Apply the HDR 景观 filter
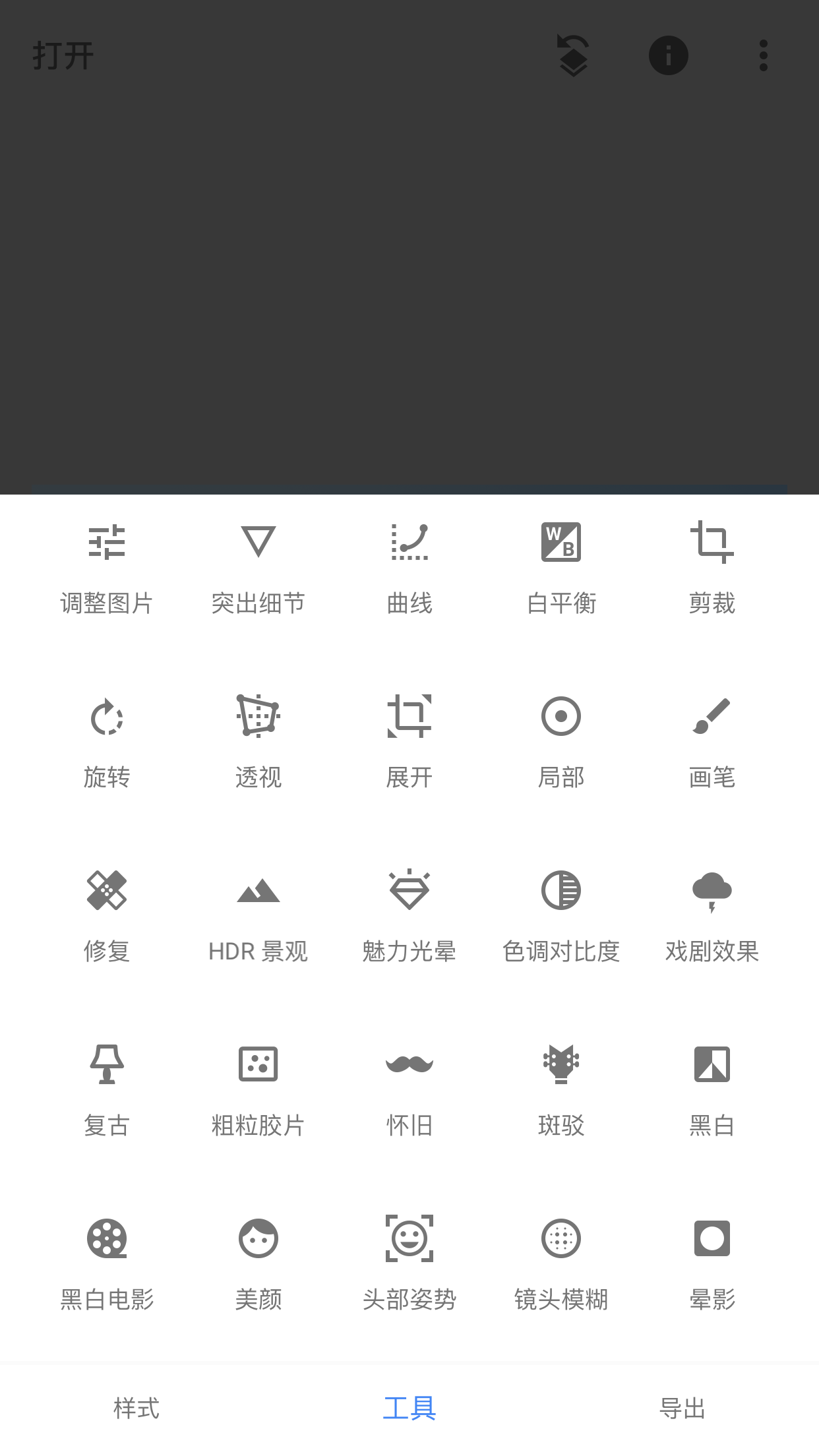The image size is (819, 1456). [258, 915]
